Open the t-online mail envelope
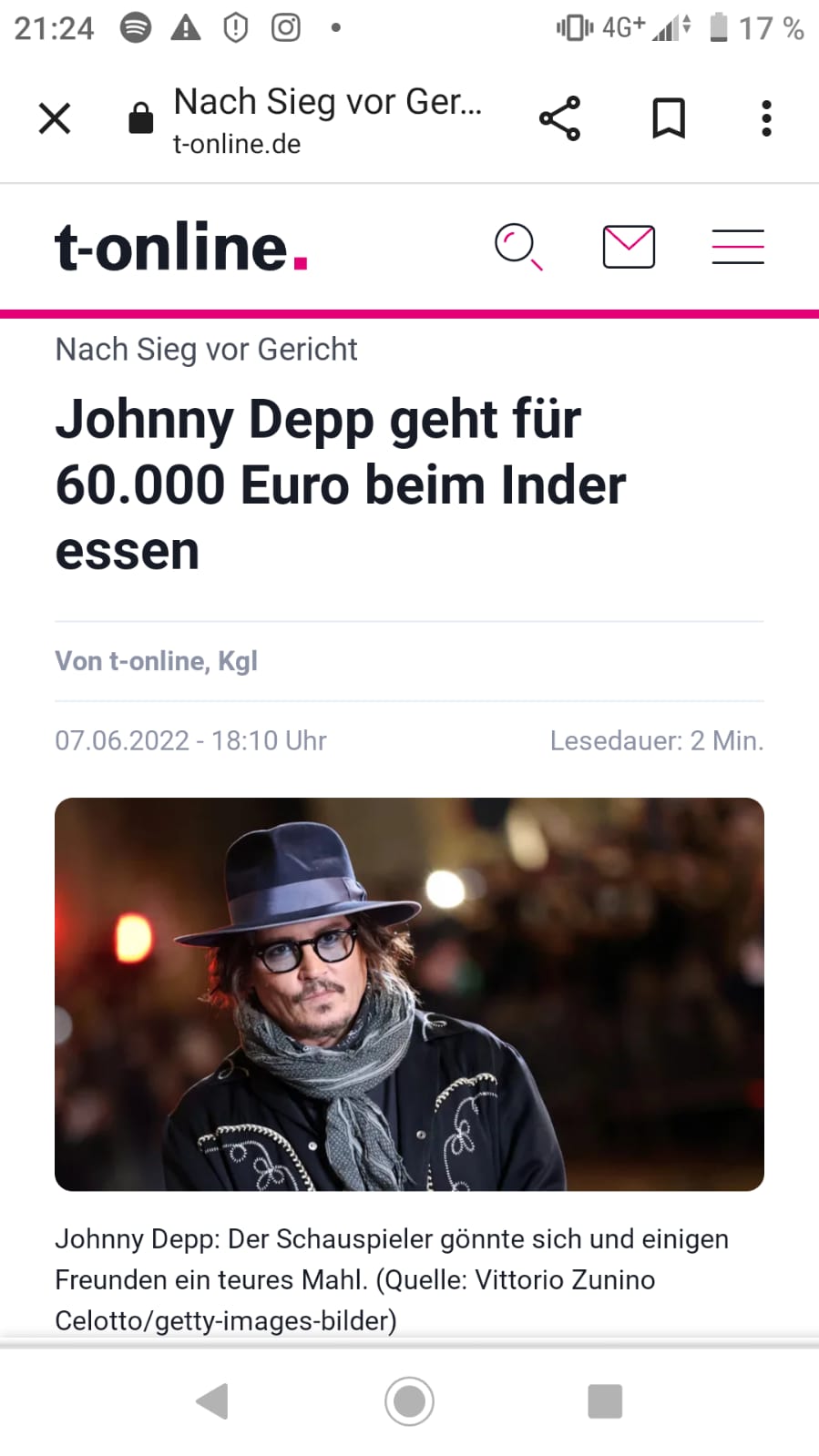Viewport: 819px width, 1456px height. point(629,247)
